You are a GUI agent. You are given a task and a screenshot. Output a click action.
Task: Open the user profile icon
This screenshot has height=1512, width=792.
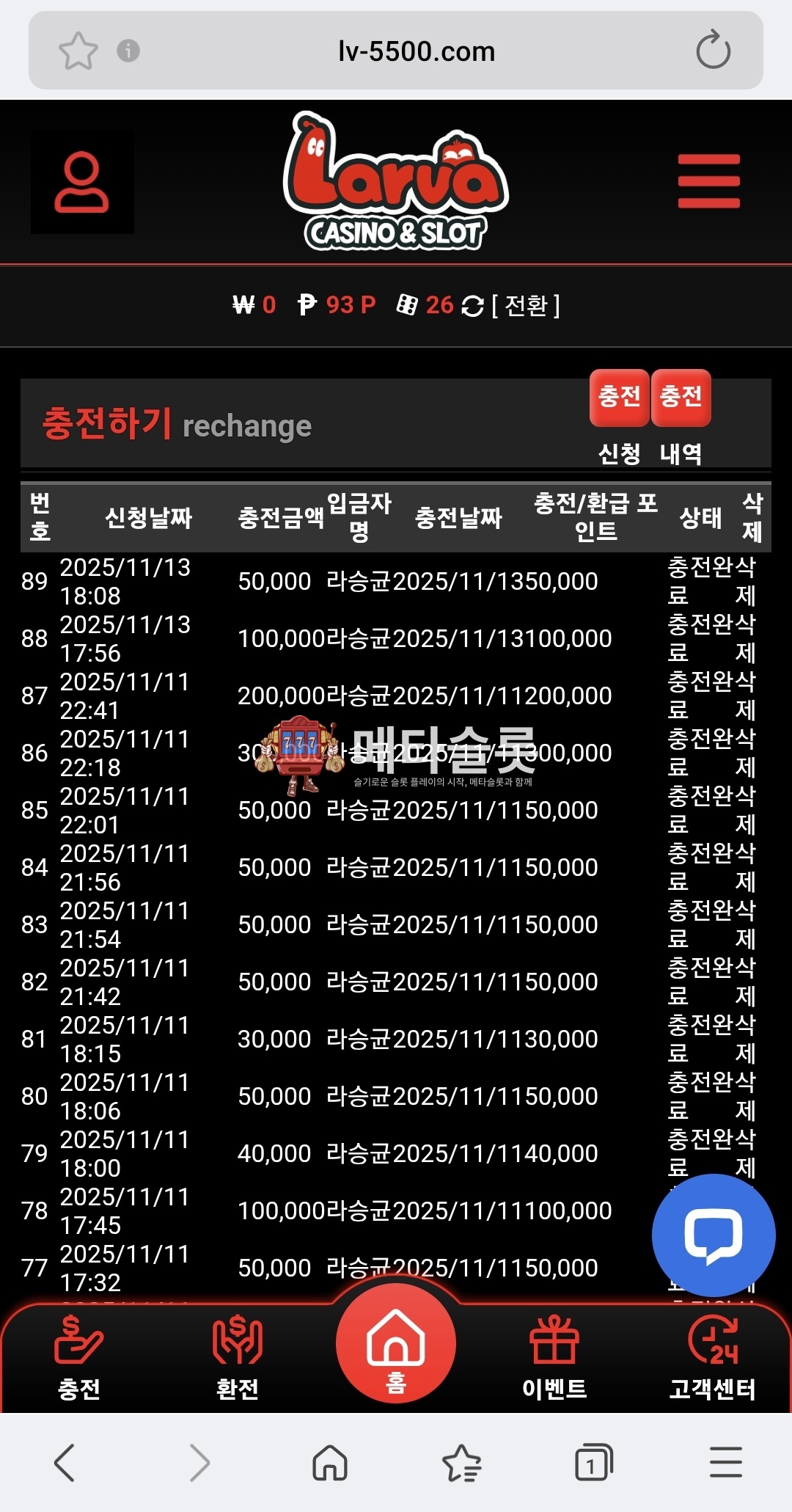[81, 183]
